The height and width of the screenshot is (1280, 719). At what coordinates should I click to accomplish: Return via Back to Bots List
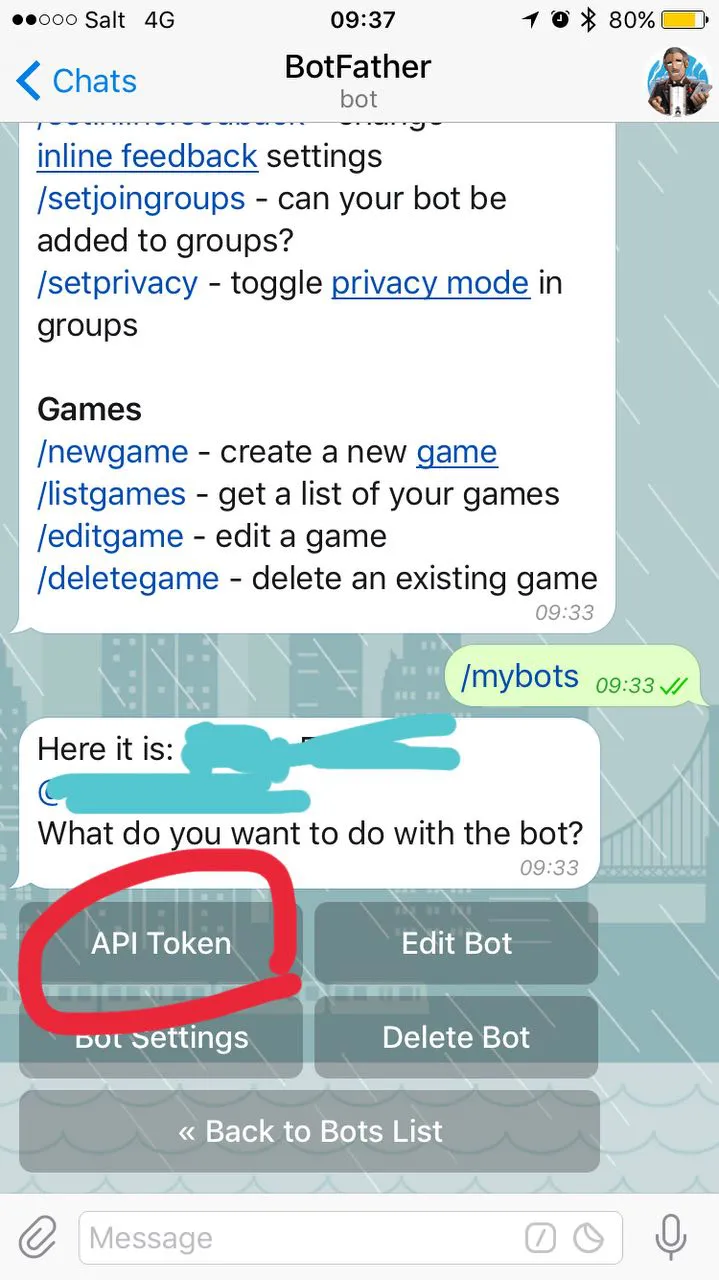(309, 1131)
